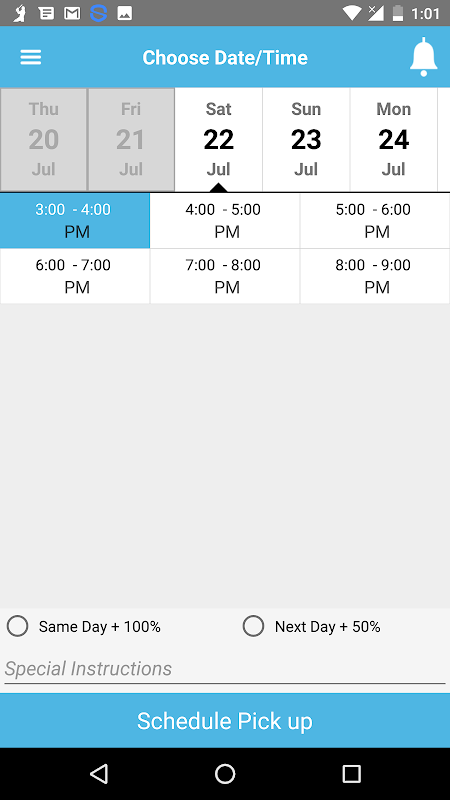The height and width of the screenshot is (800, 450).
Task: Pick the 8:00 - 9:00 PM slot
Action: pyautogui.click(x=375, y=276)
